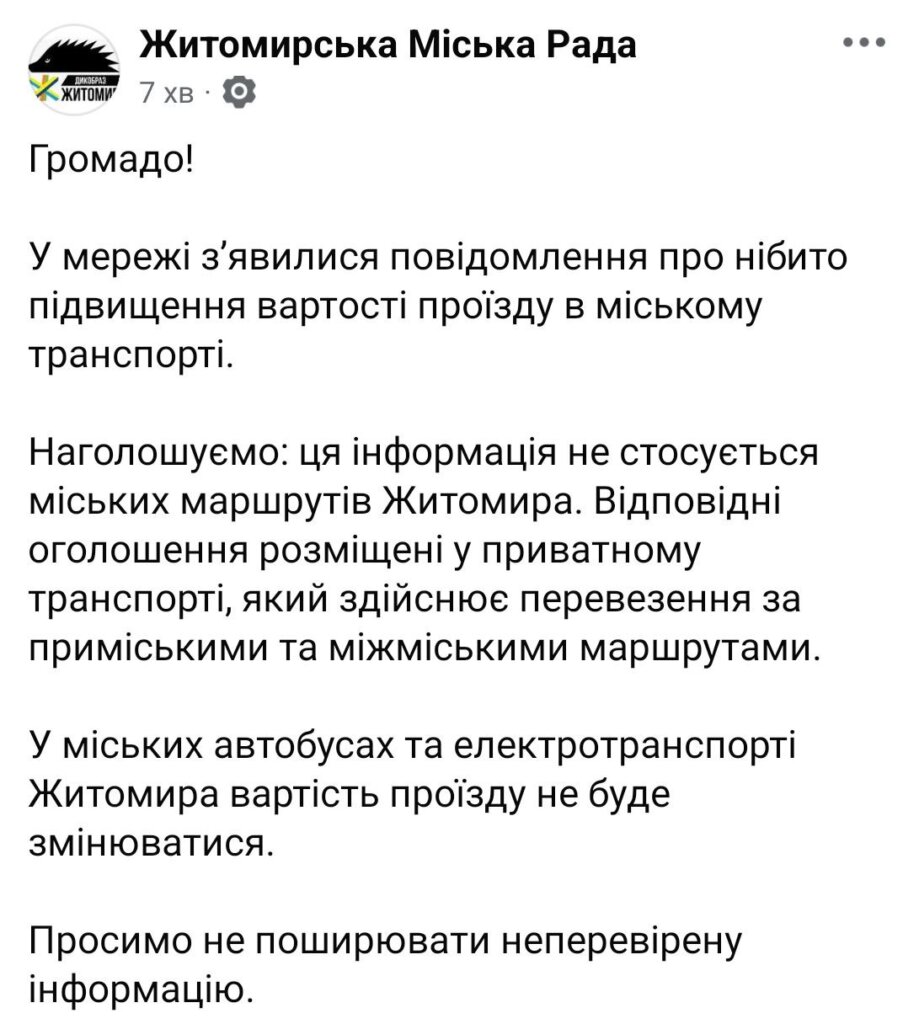
Task: Open Житомирська Міська Рада page name
Action: tap(388, 45)
